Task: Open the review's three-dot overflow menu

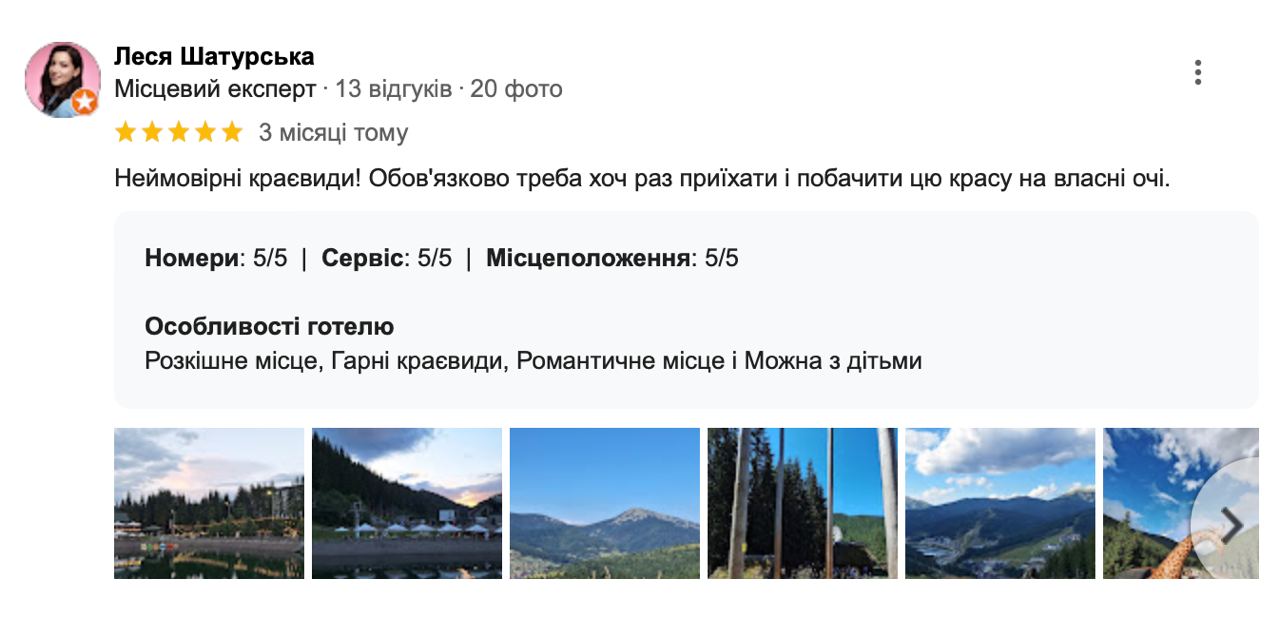Action: (1197, 72)
